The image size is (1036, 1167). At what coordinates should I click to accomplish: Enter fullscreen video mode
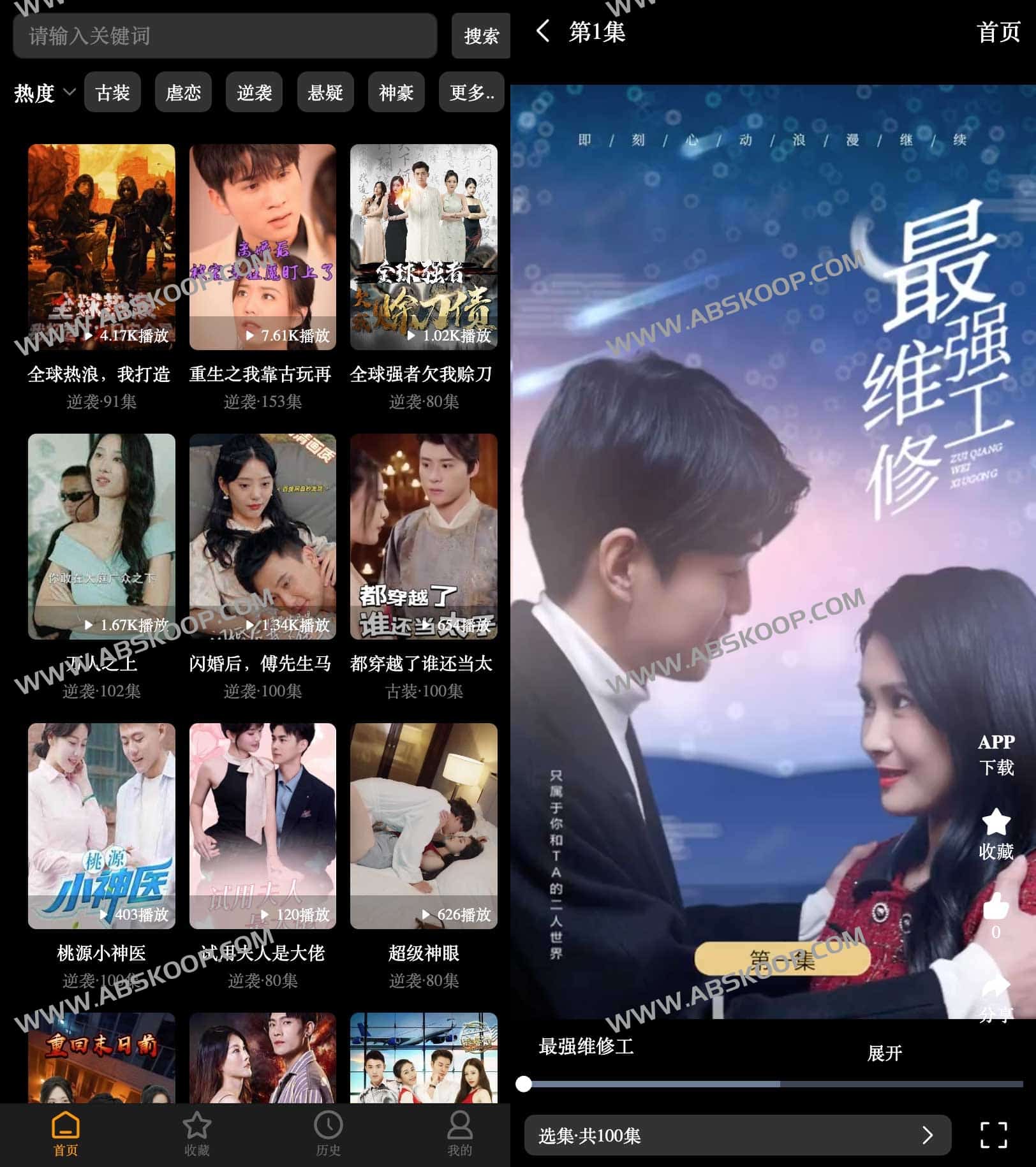pos(993,1135)
